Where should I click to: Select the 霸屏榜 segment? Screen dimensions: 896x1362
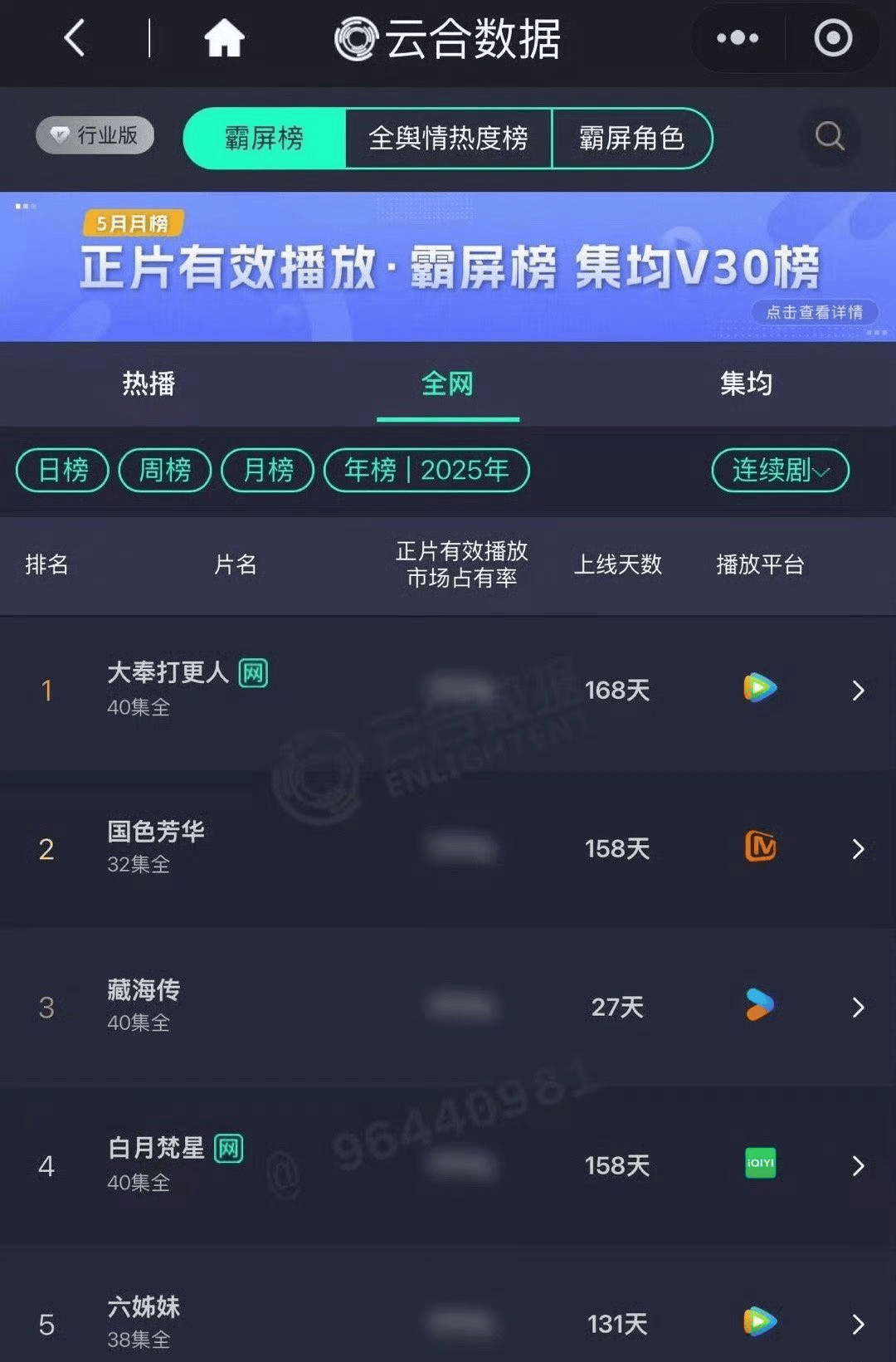[264, 138]
